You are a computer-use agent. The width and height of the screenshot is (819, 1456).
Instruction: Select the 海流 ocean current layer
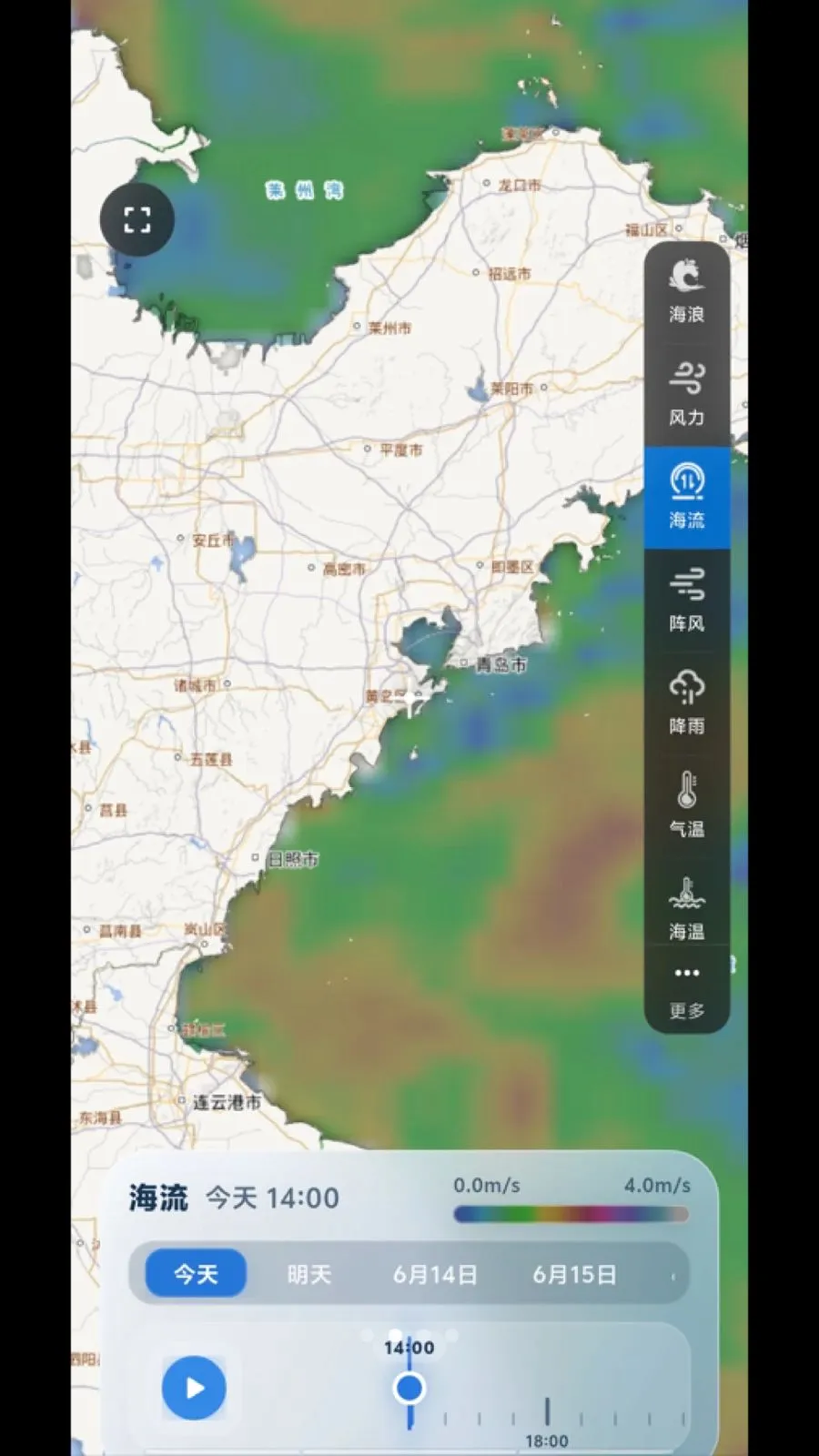coord(687,498)
